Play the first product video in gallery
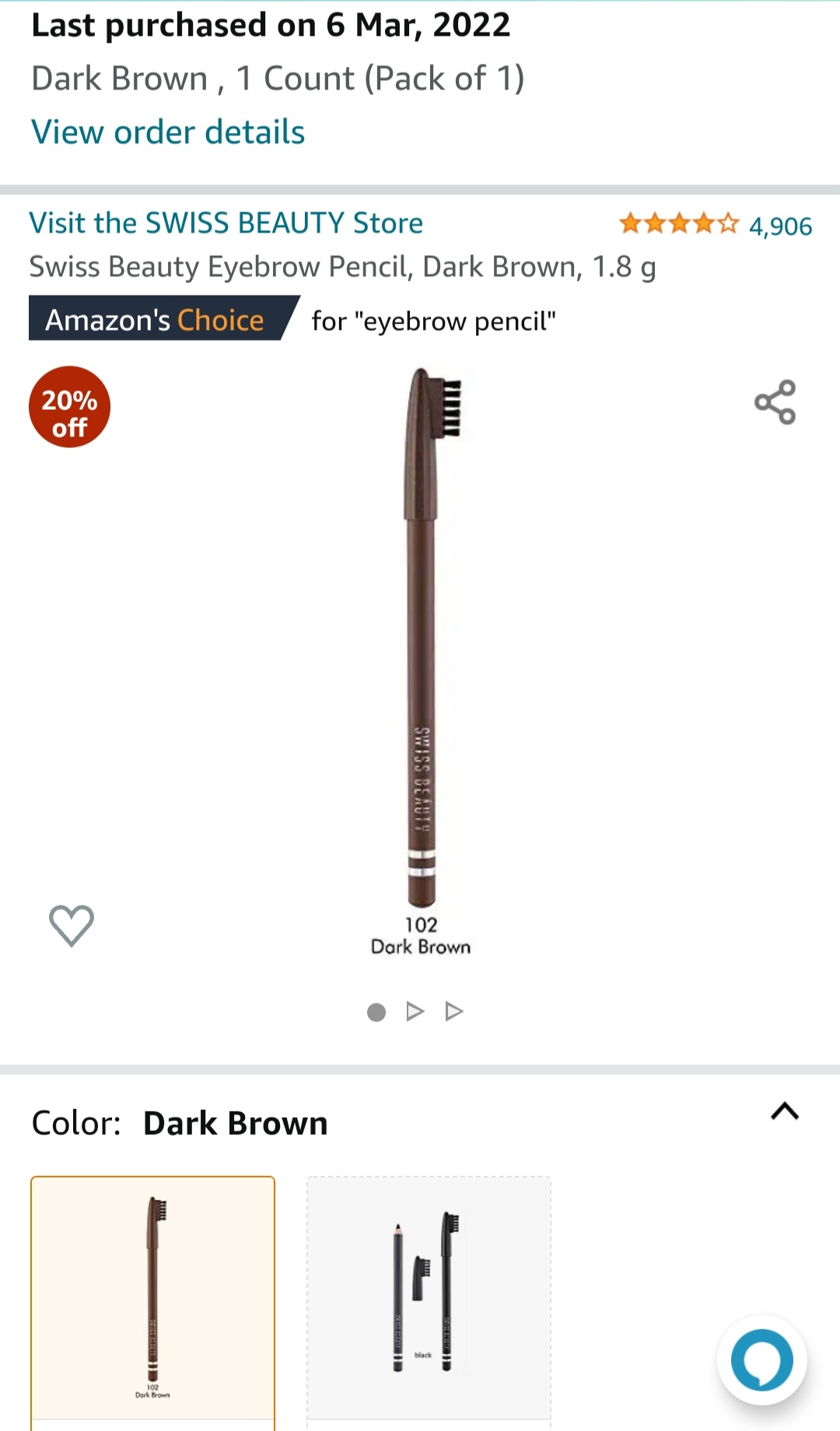 (x=415, y=1012)
